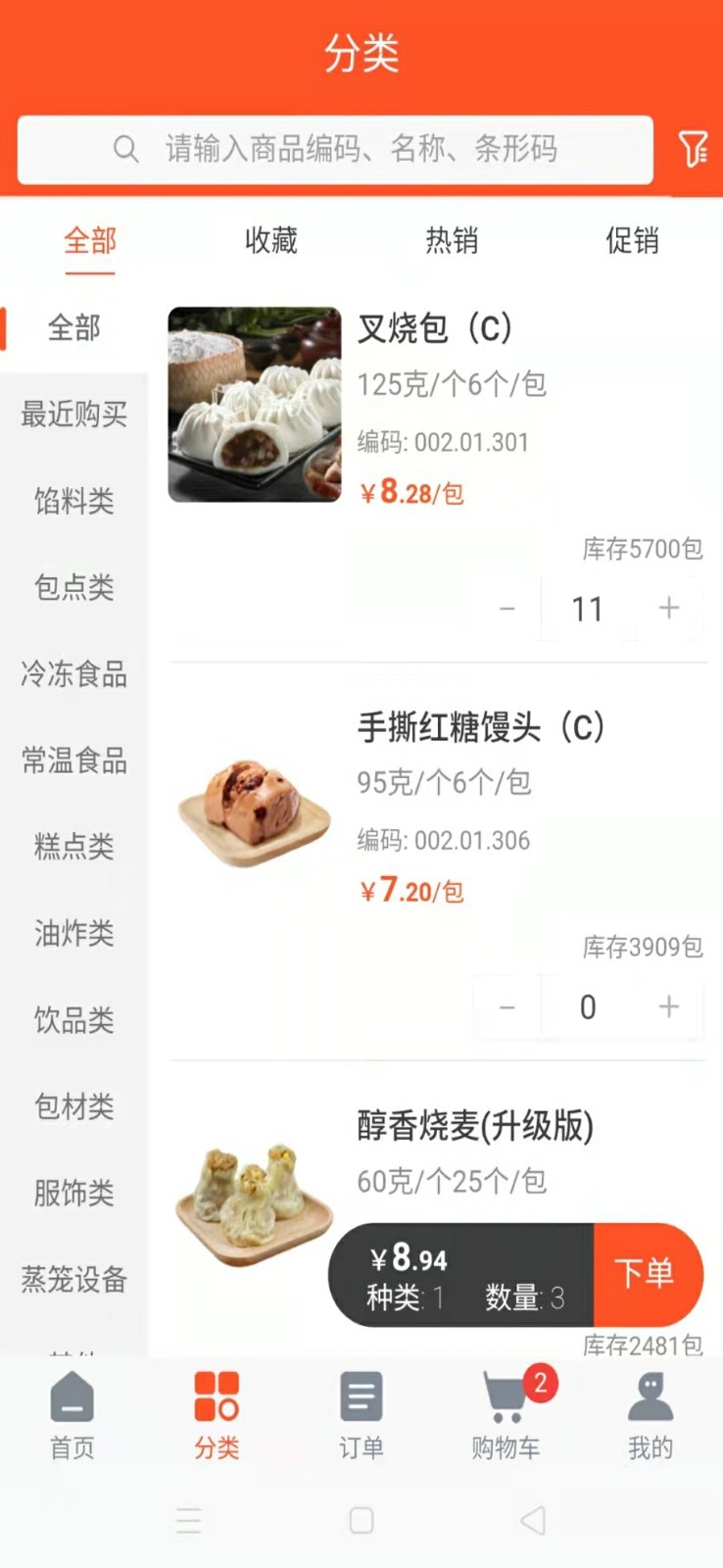
Task: Open the 叉烧包 product image
Action: click(255, 404)
